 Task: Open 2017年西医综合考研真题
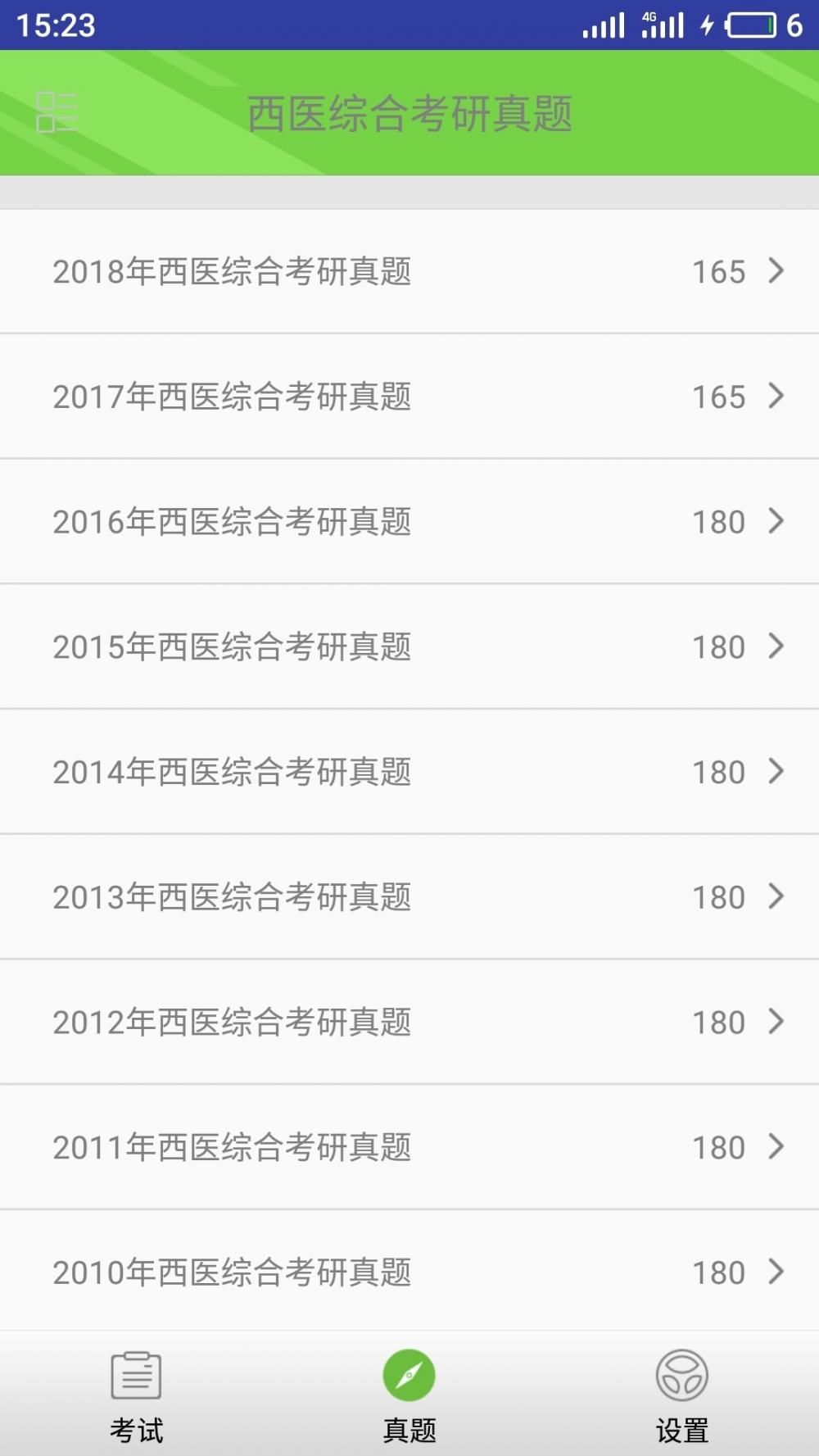coord(409,397)
